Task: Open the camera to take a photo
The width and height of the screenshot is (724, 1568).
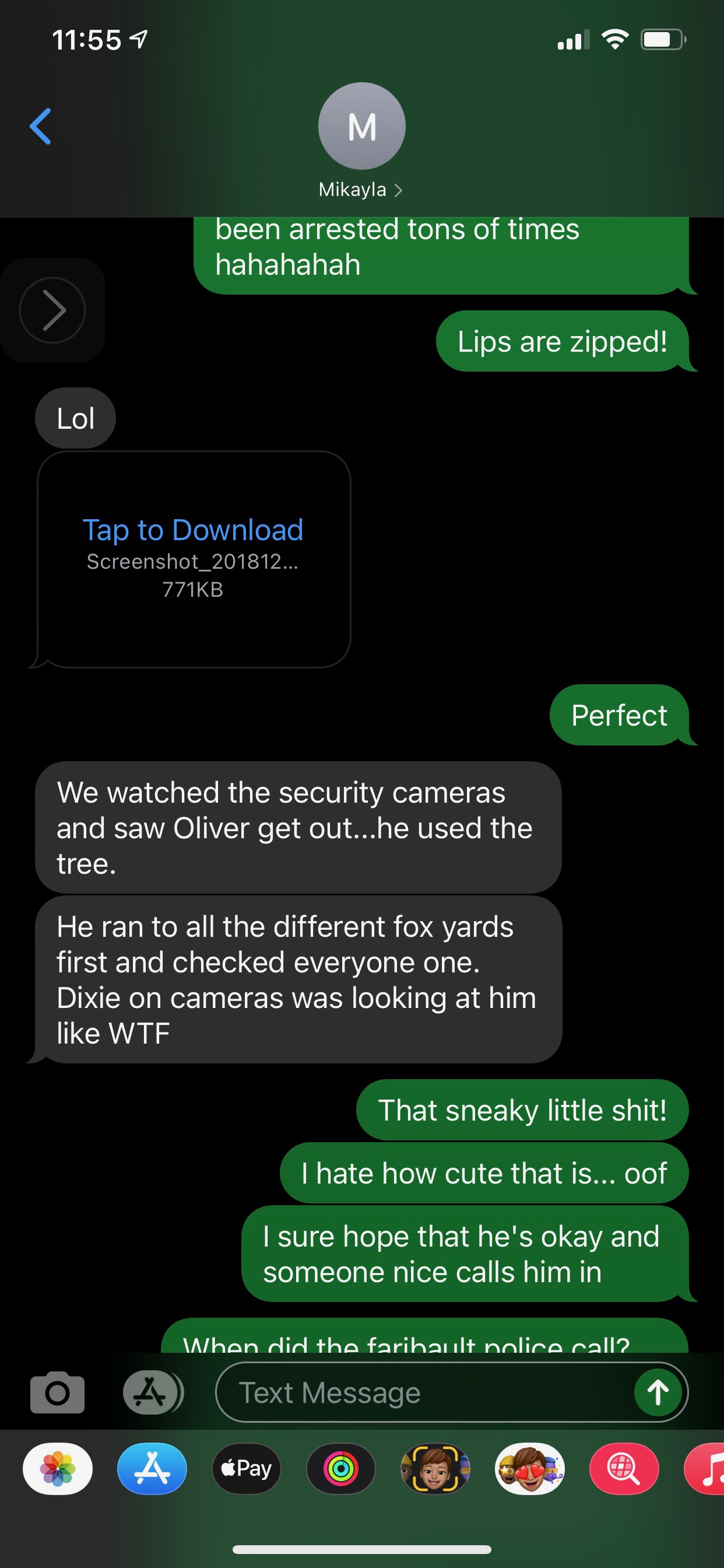Action: (x=57, y=1392)
